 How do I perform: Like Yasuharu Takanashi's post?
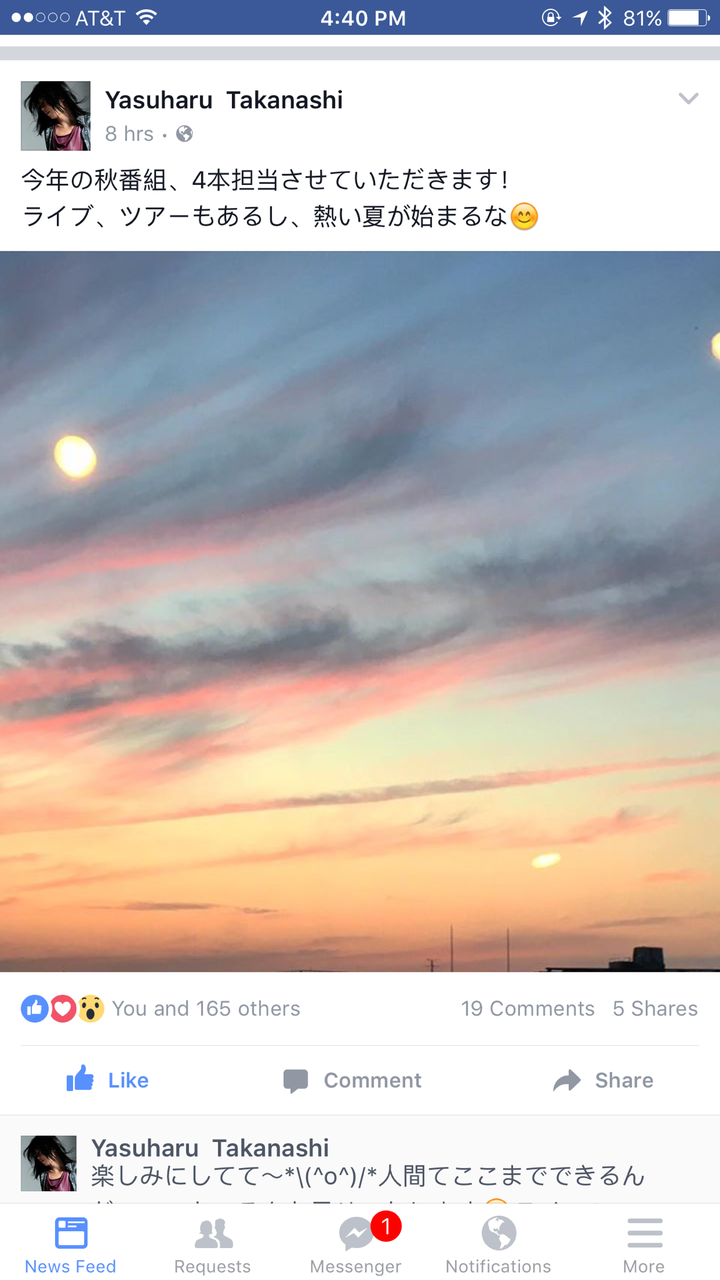coord(108,1080)
